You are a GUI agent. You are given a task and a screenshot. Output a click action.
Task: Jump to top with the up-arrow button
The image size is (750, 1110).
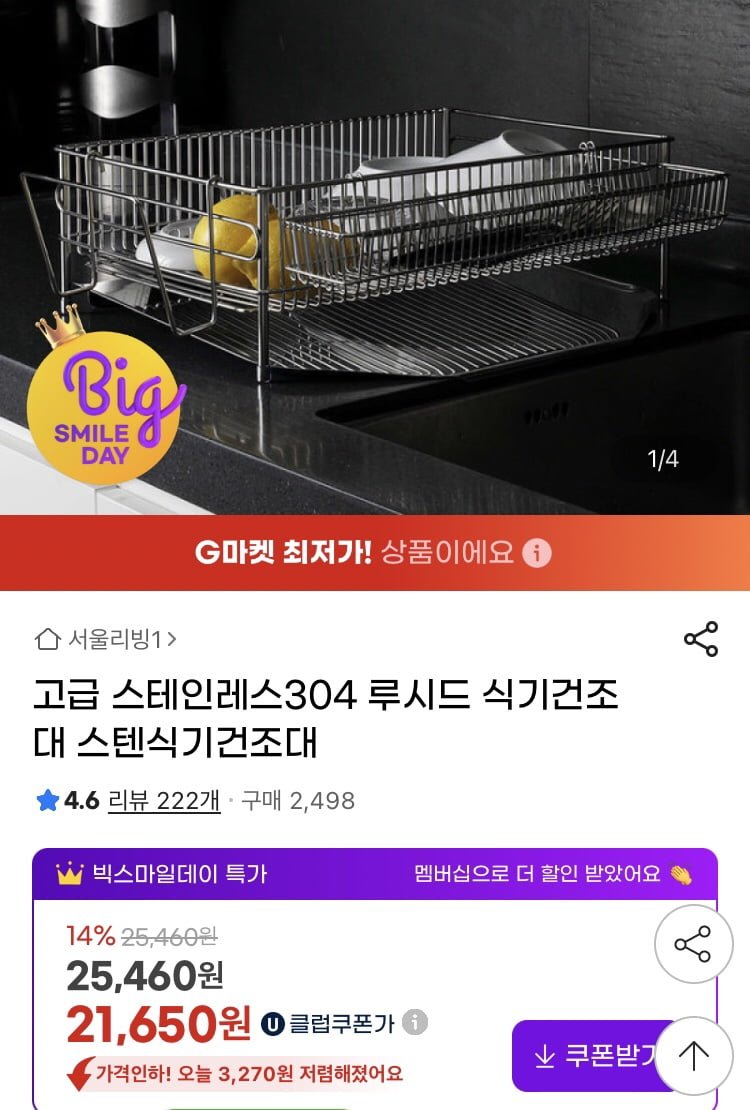[693, 1055]
